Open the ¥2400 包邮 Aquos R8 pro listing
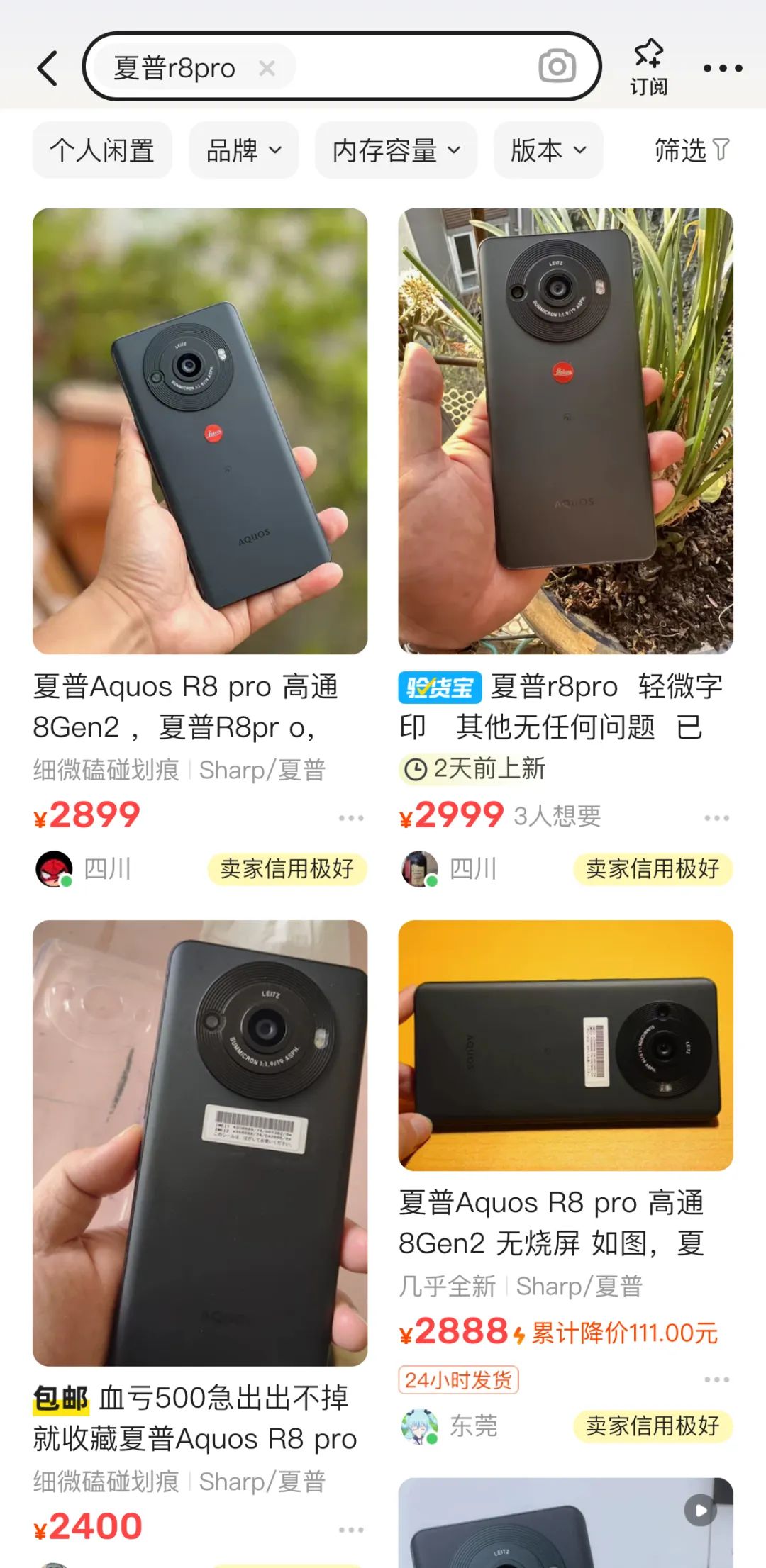 click(200, 1143)
